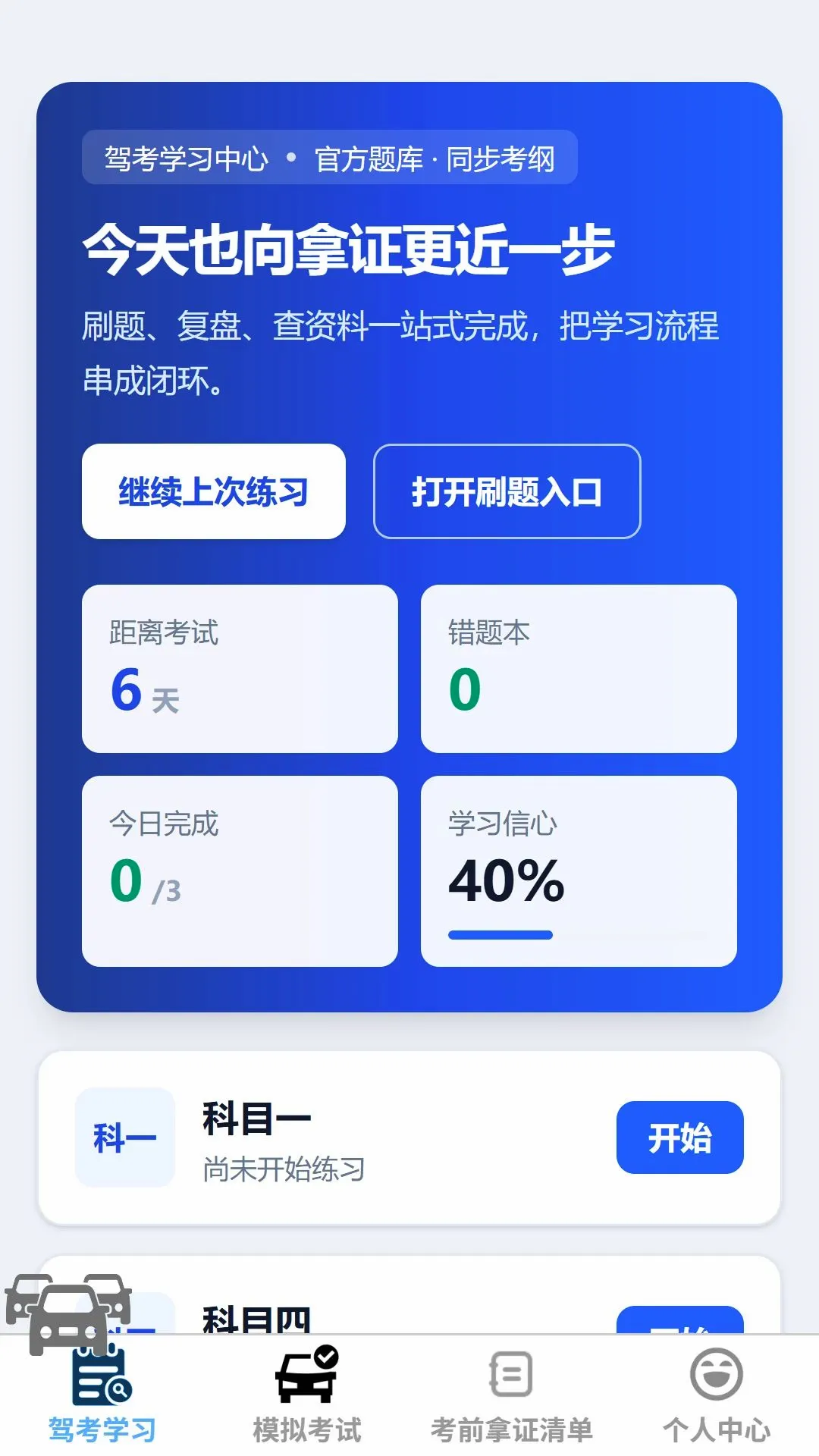Viewport: 819px width, 1456px height.
Task: Open 打开刷题入口
Action: 507,491
